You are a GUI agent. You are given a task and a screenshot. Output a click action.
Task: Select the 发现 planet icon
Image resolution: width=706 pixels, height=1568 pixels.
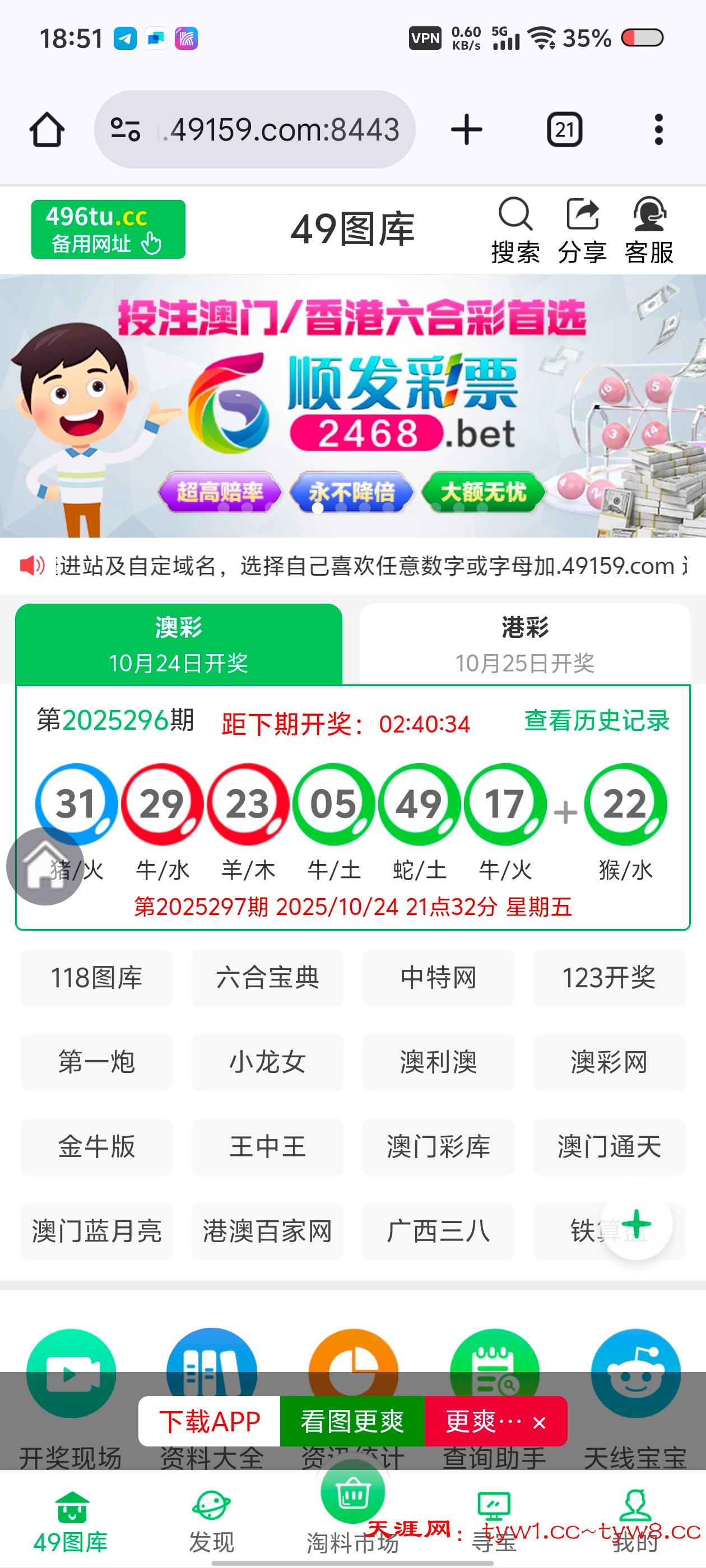[x=212, y=1504]
